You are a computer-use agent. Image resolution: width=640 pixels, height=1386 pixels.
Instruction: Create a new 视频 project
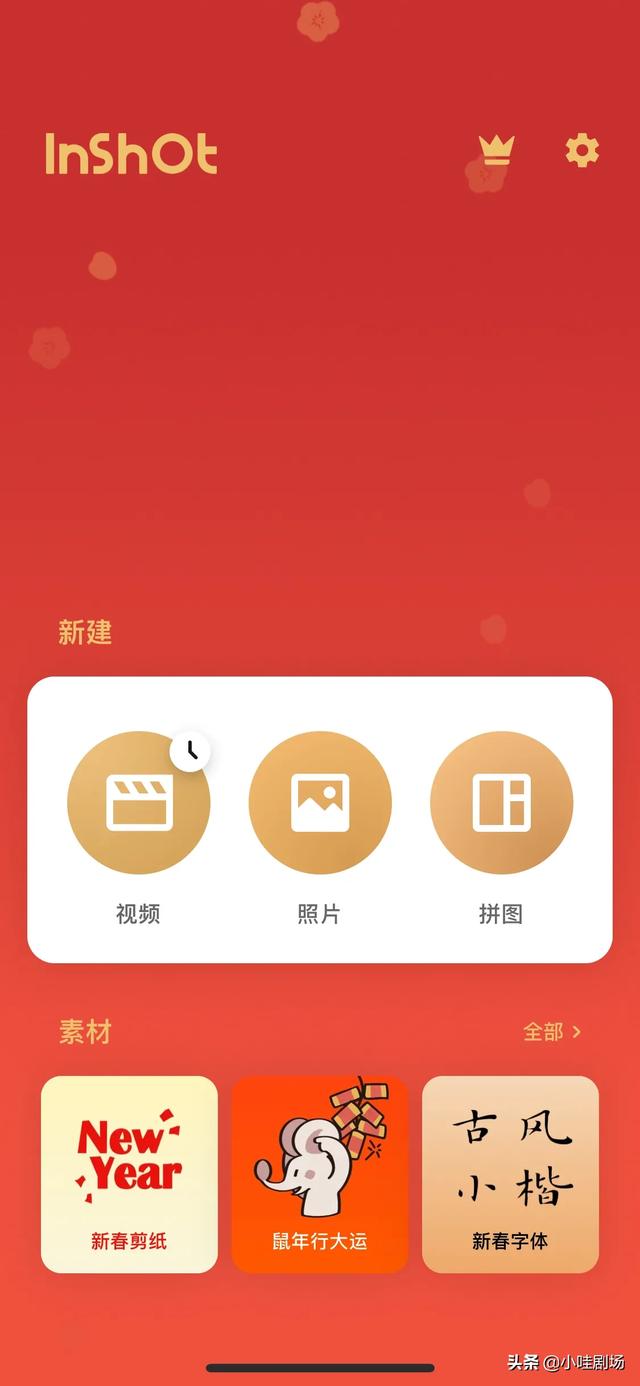[x=138, y=803]
